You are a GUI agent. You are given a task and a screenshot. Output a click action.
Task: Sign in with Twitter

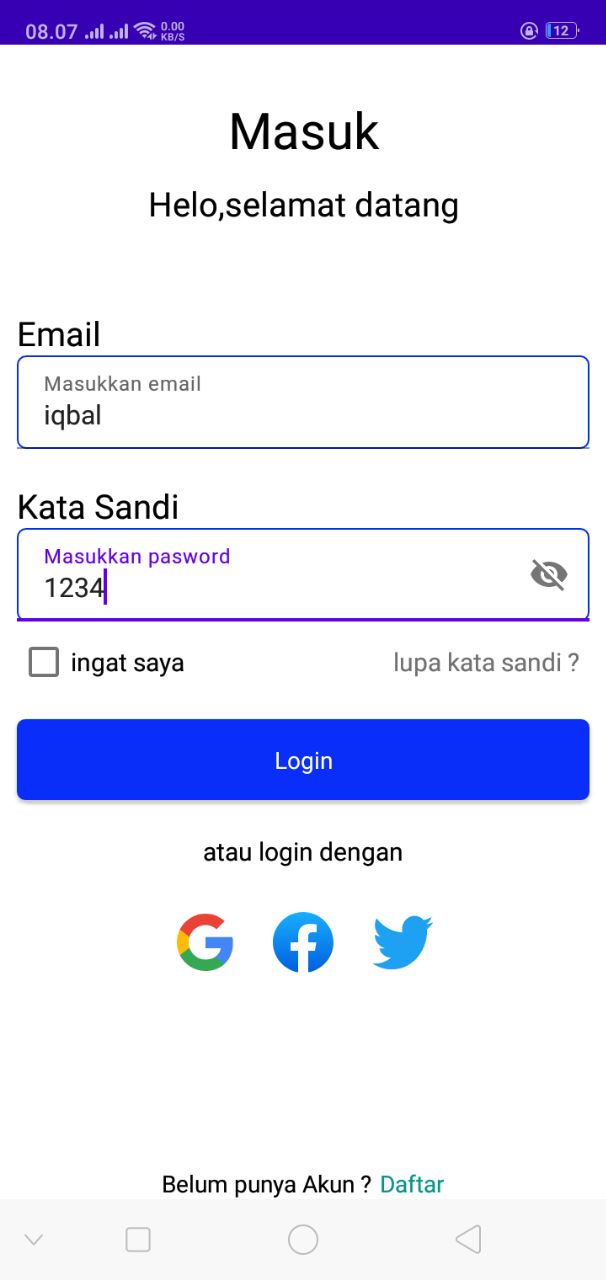402,942
